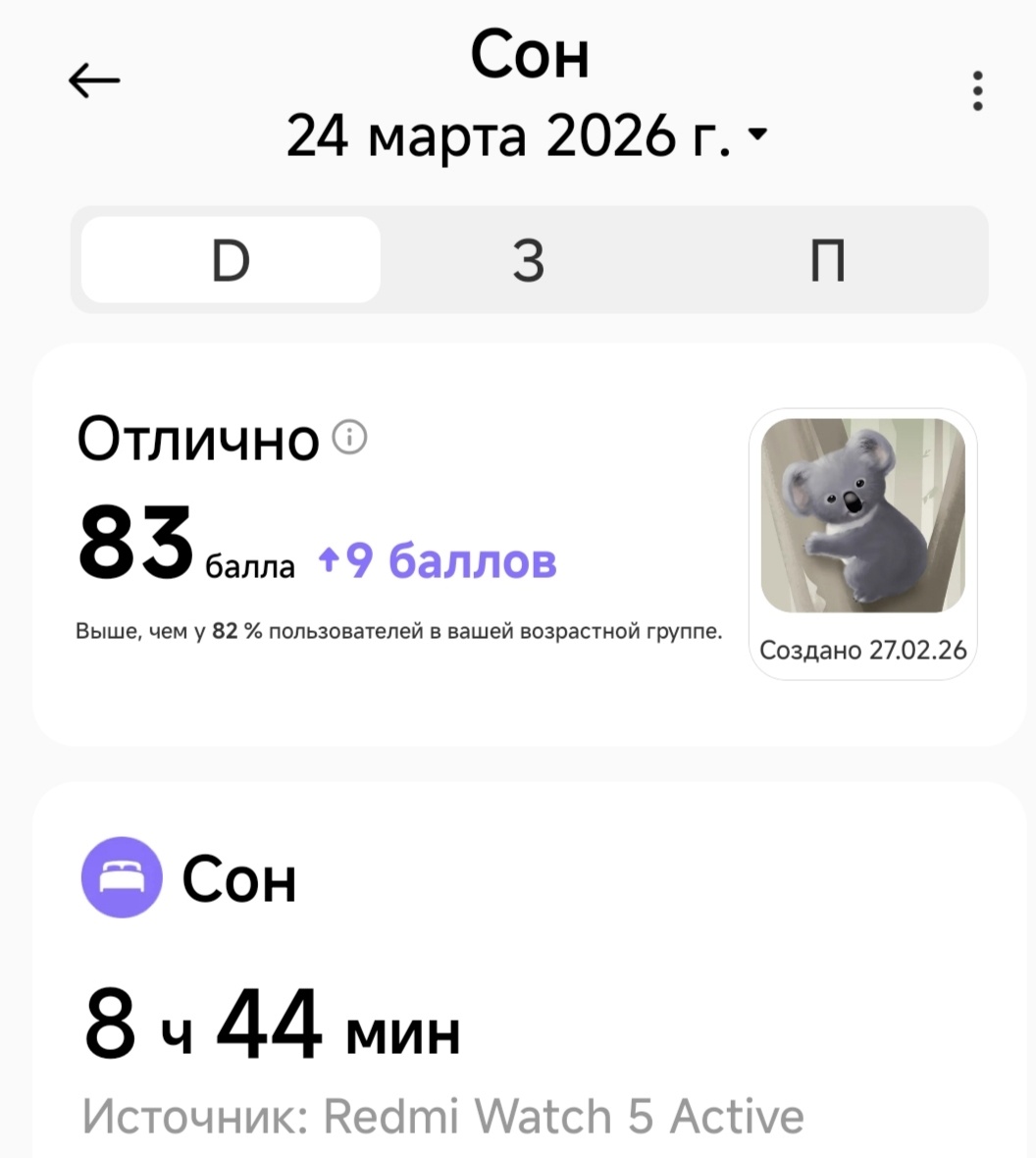Expand details under Создано 27.02.26
The height and width of the screenshot is (1158, 1036).
(x=863, y=649)
